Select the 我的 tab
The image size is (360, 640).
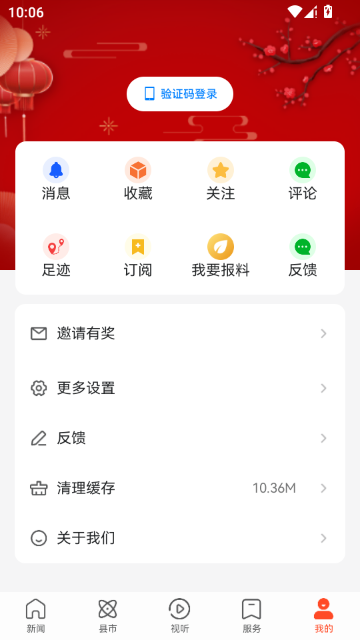point(324,616)
